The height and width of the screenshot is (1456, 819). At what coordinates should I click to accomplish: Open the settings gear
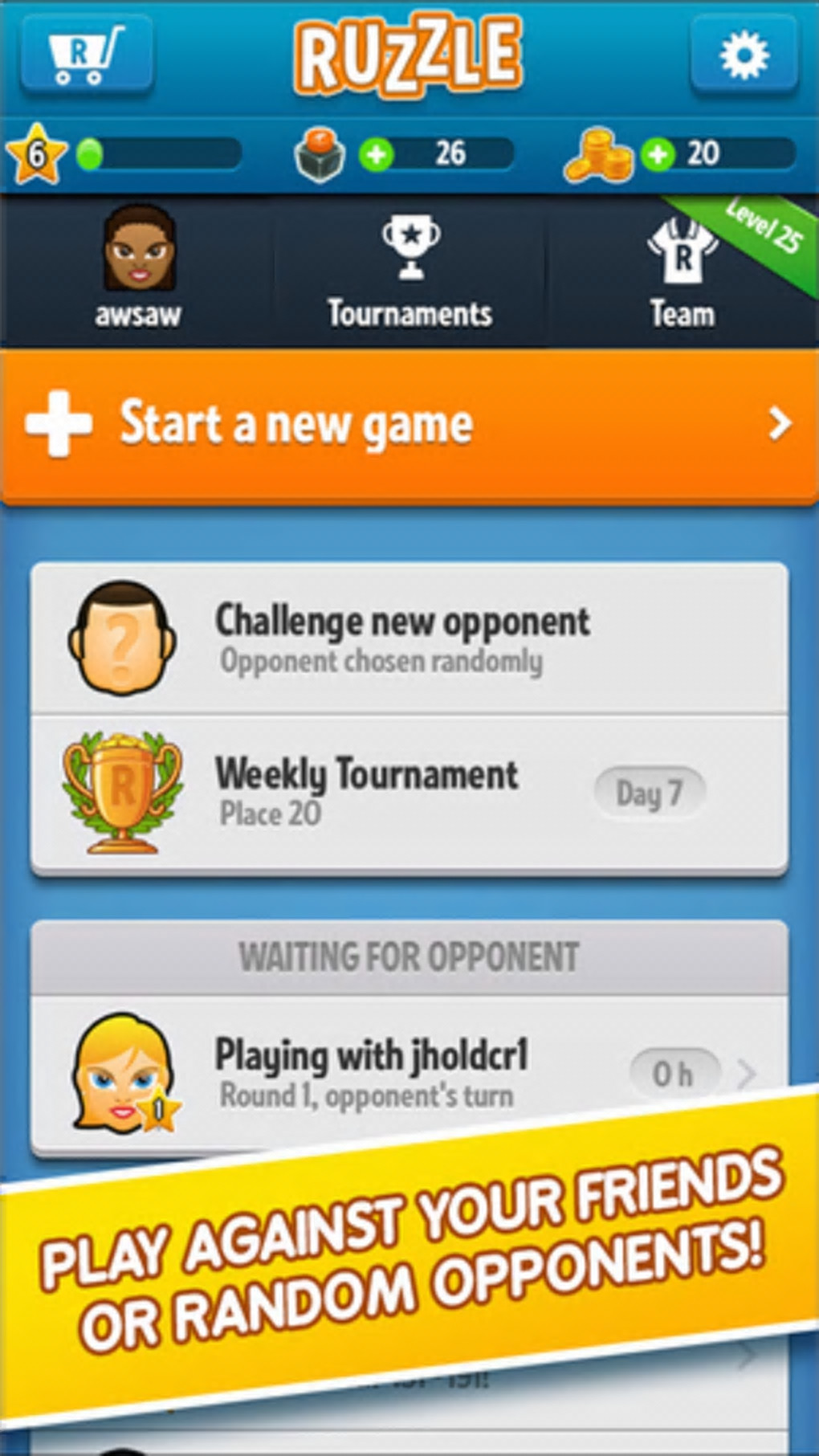click(x=744, y=55)
